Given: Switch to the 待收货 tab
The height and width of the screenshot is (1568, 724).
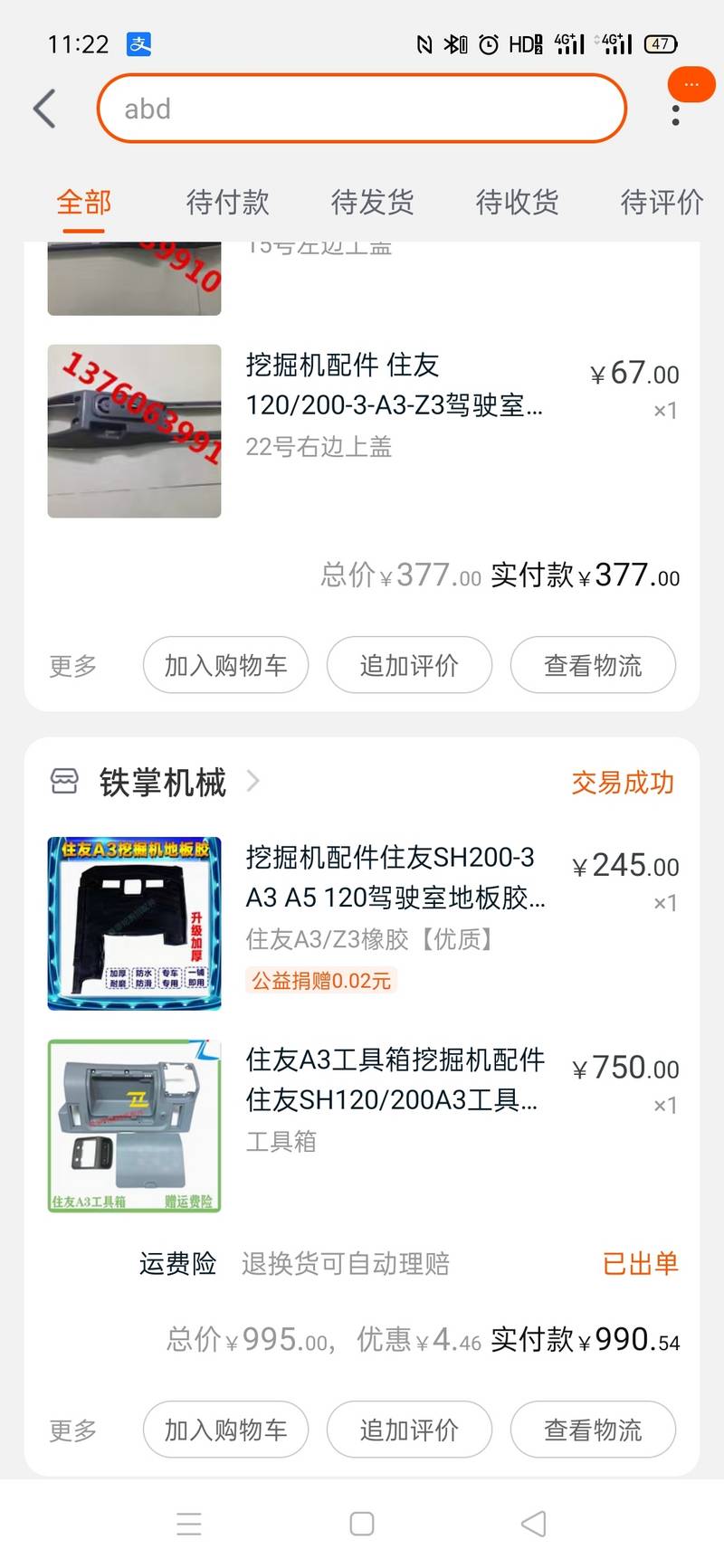Looking at the screenshot, I should (517, 202).
